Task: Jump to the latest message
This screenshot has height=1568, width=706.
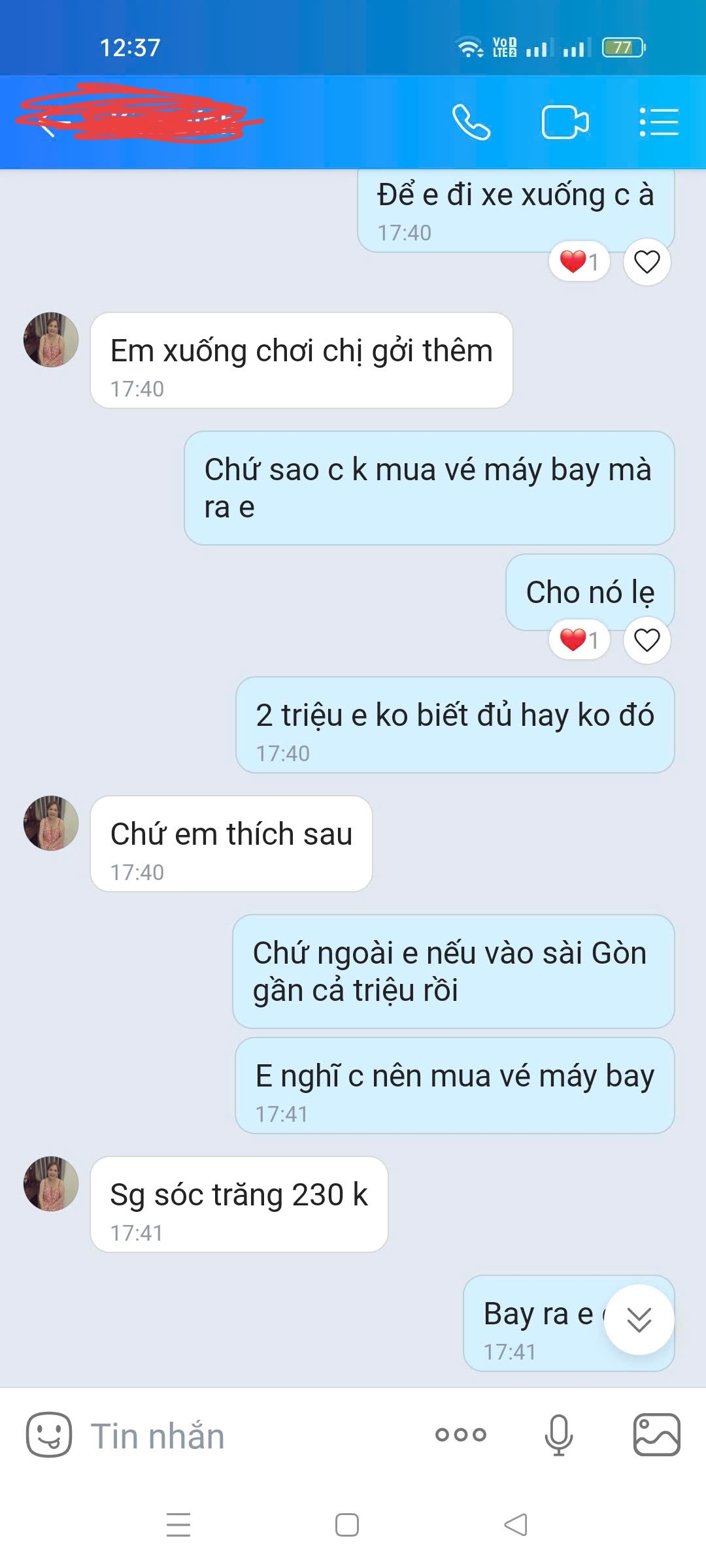Action: click(639, 1320)
